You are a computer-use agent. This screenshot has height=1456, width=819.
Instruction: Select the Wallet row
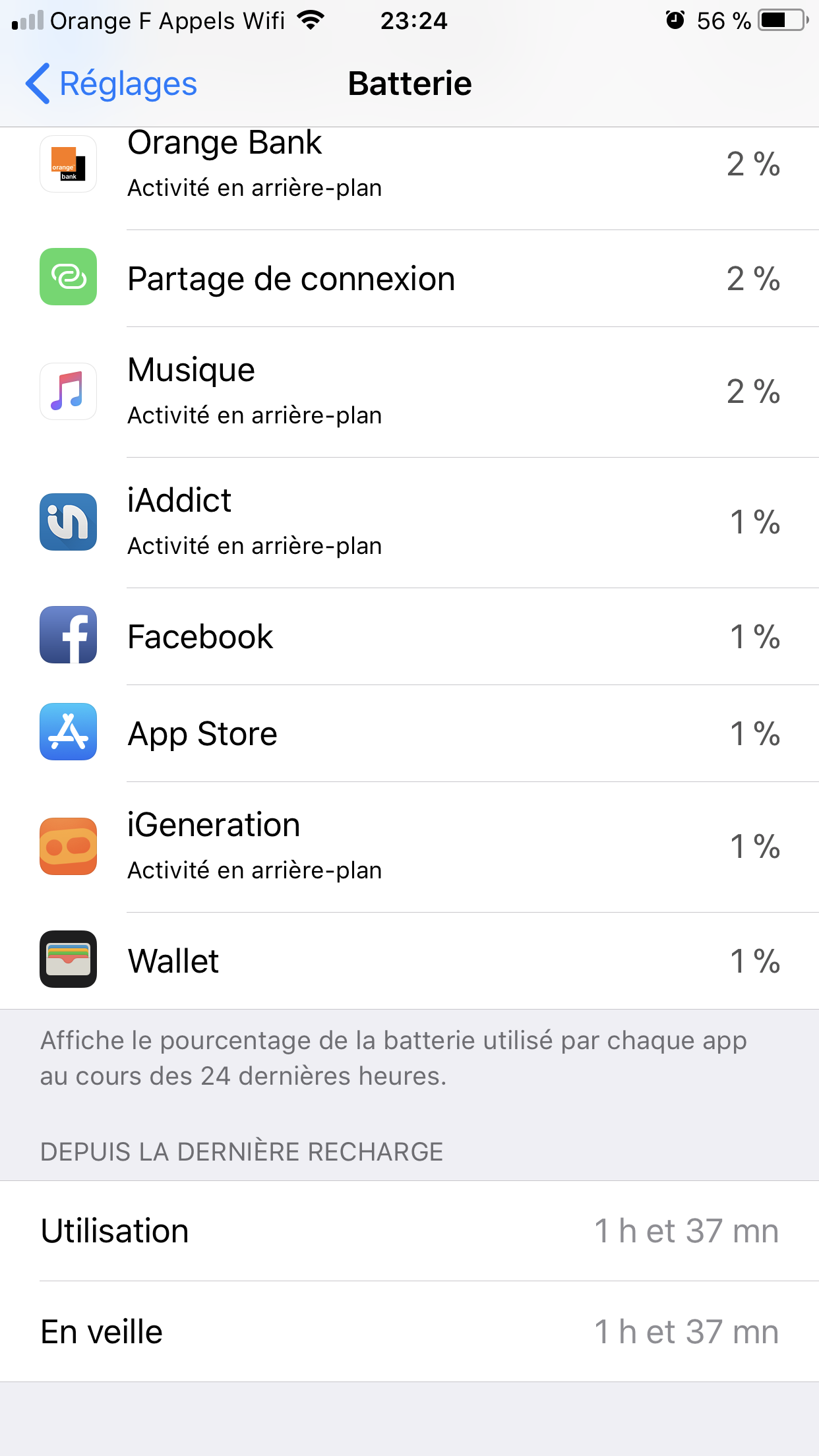[409, 961]
